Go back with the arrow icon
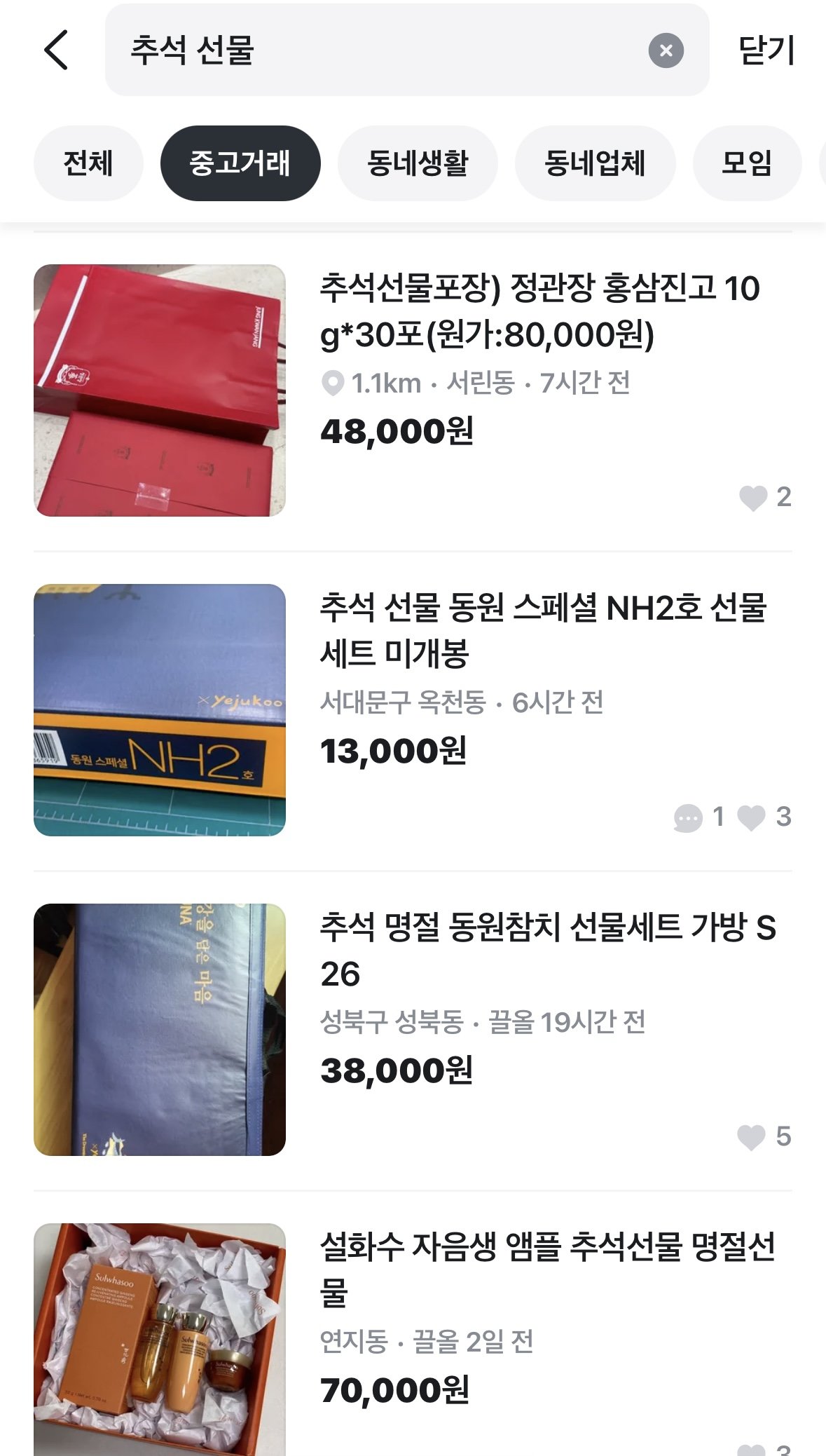Image resolution: width=826 pixels, height=1456 pixels. click(x=56, y=50)
